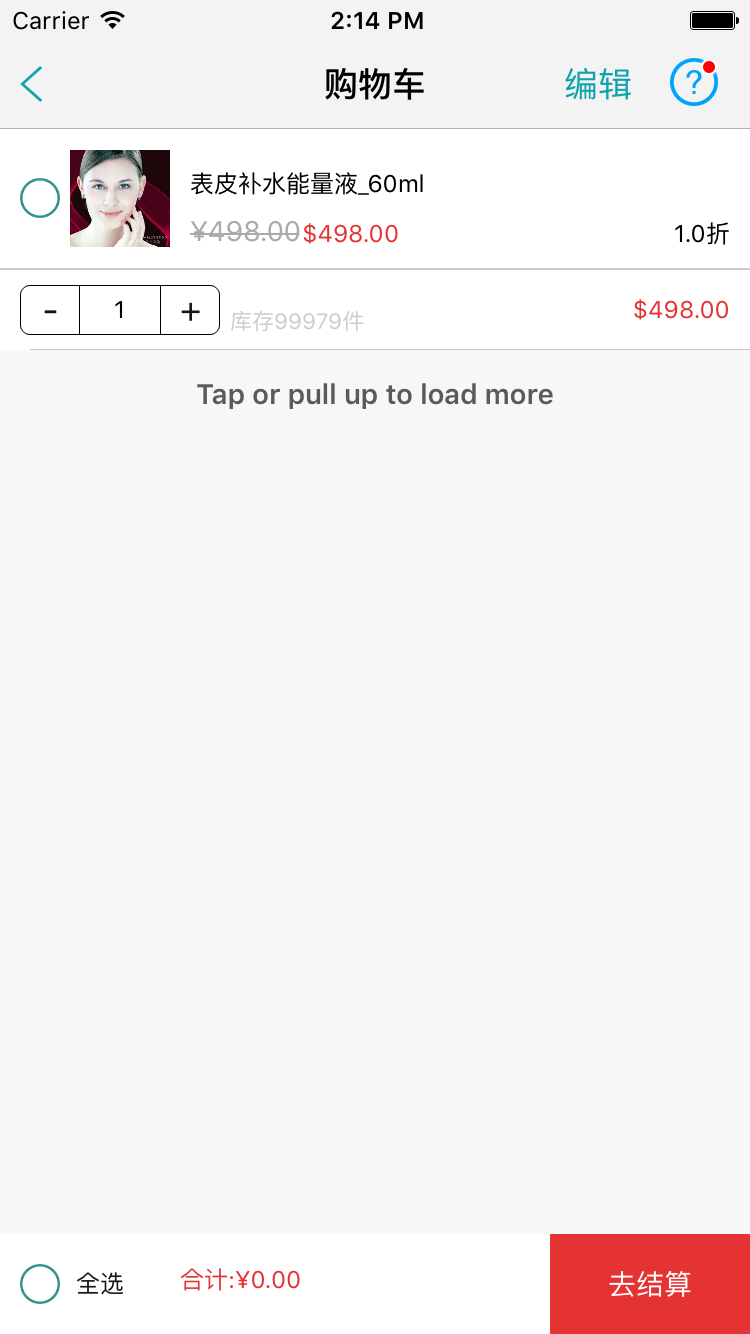Screen dimensions: 750x1334
Task: Open the 表皮补水能量液 product thumbnail
Action: (120, 198)
